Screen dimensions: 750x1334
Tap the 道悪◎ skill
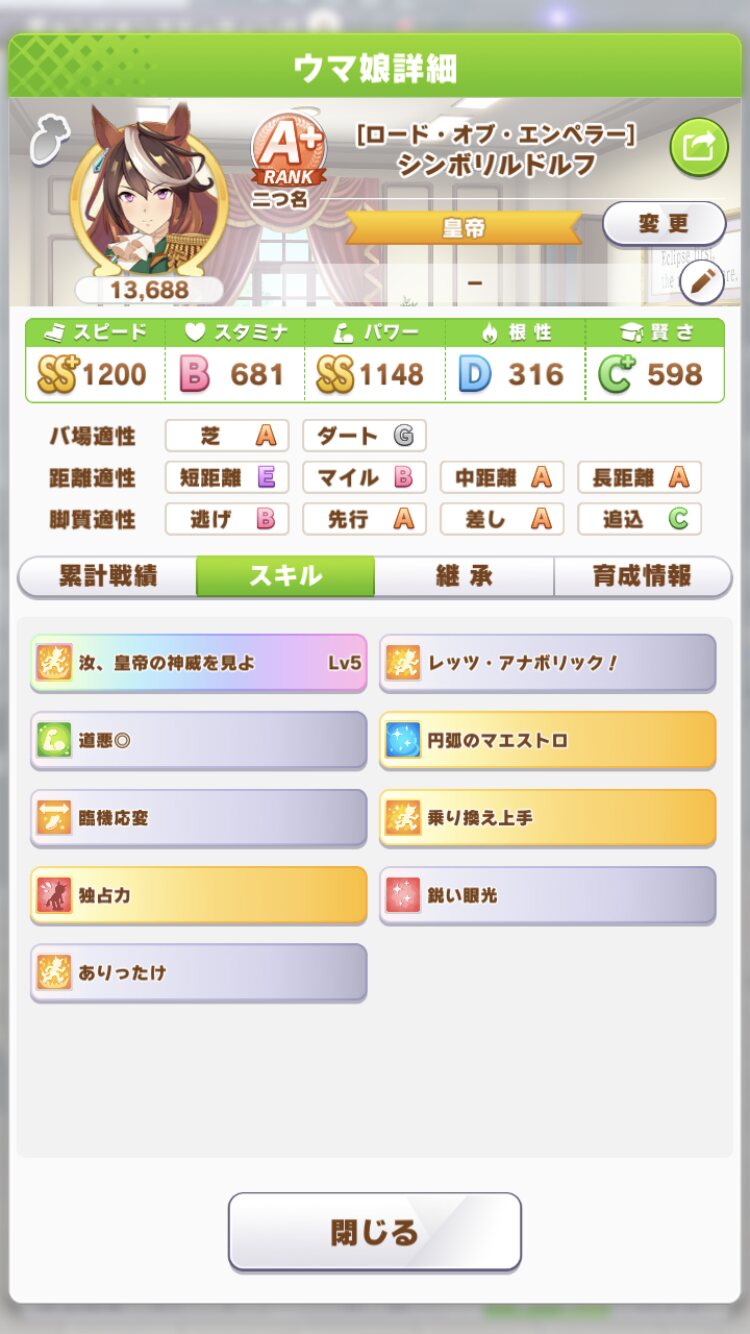click(x=198, y=740)
